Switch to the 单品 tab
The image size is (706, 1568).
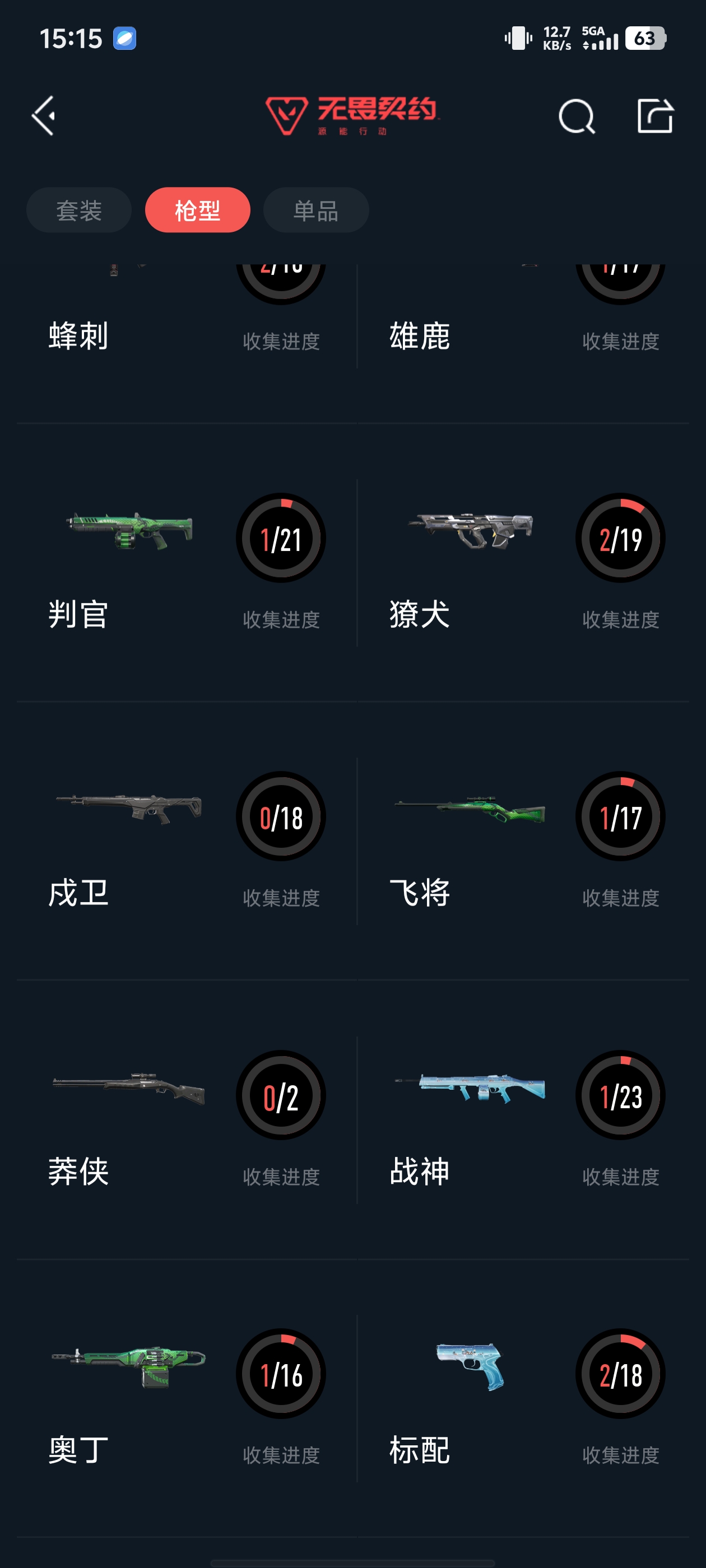pos(315,209)
